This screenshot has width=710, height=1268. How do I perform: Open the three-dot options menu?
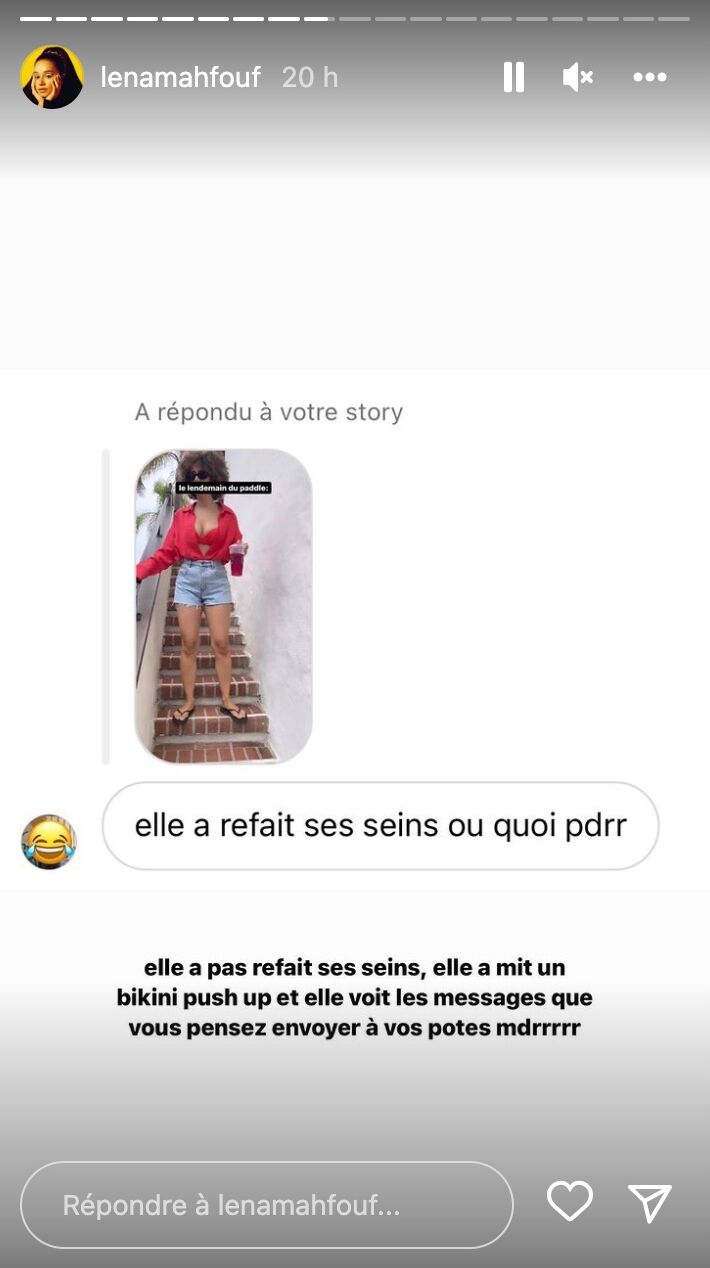pos(649,77)
